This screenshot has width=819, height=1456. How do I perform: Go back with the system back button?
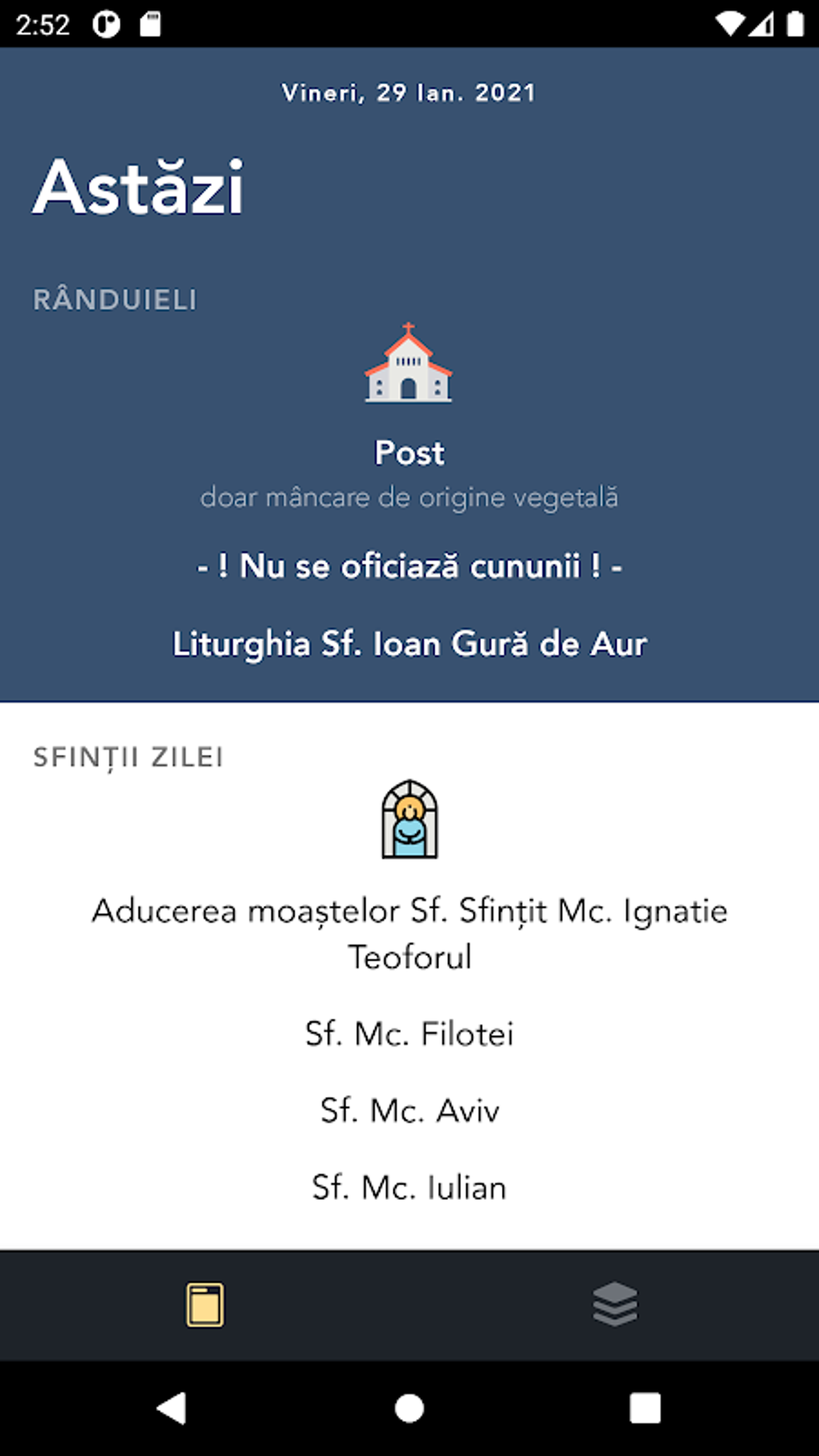172,1408
